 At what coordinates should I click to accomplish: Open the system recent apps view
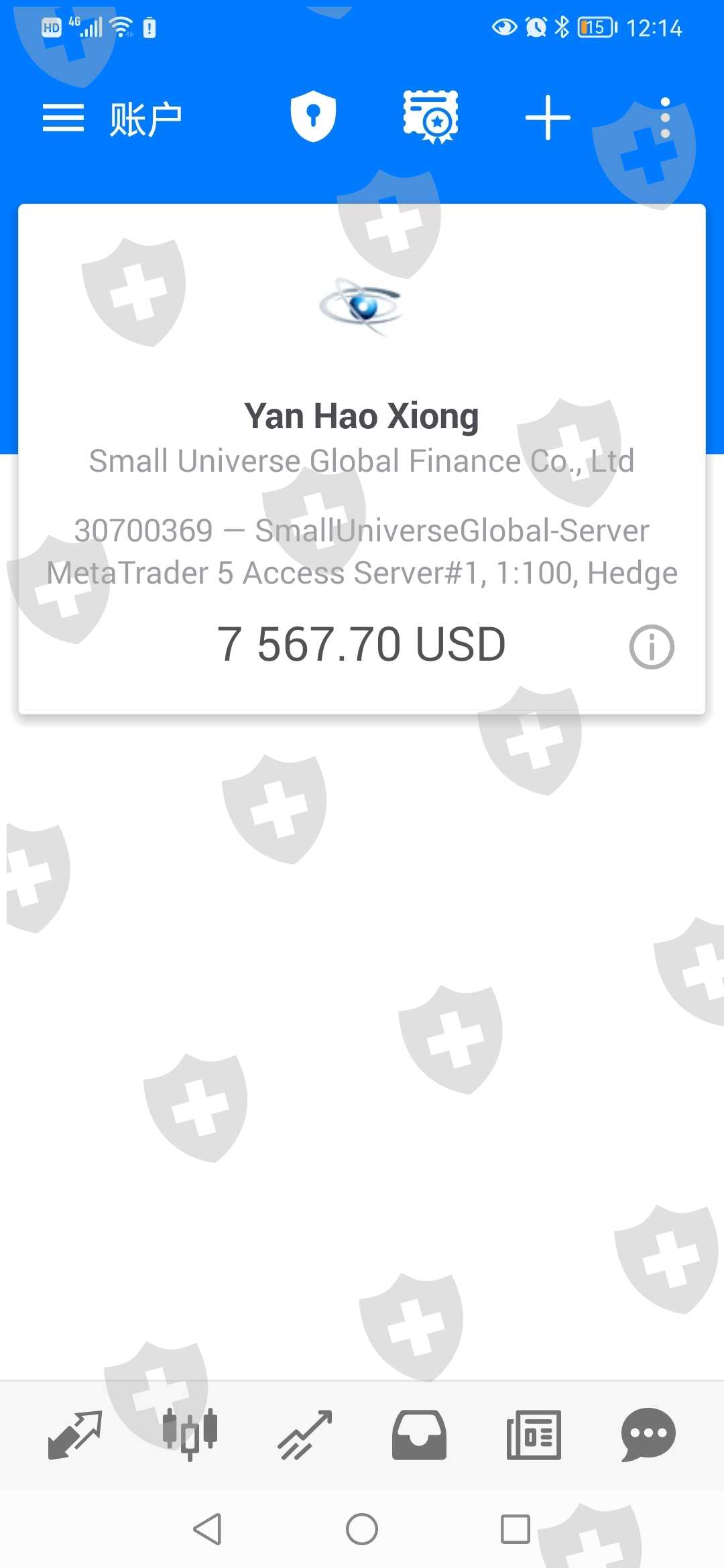tap(516, 1529)
